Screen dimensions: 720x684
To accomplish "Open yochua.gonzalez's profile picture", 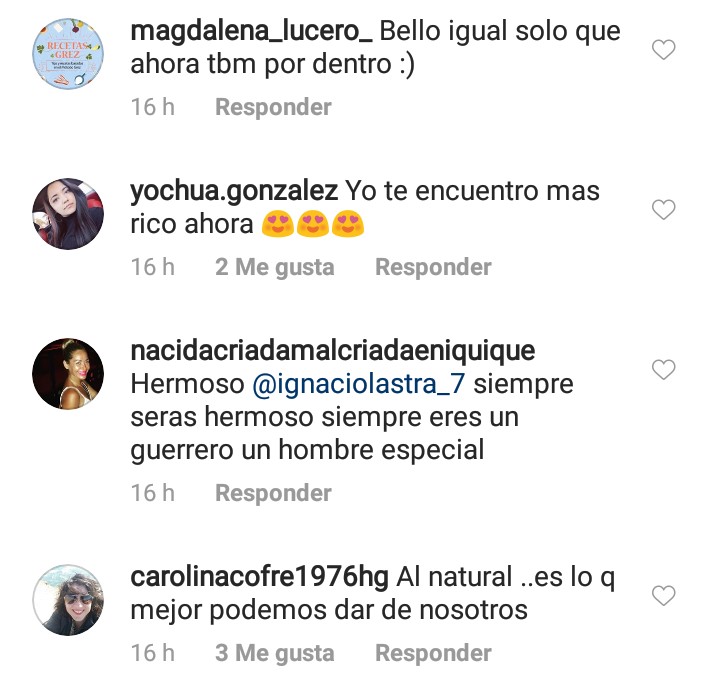I will [x=68, y=213].
